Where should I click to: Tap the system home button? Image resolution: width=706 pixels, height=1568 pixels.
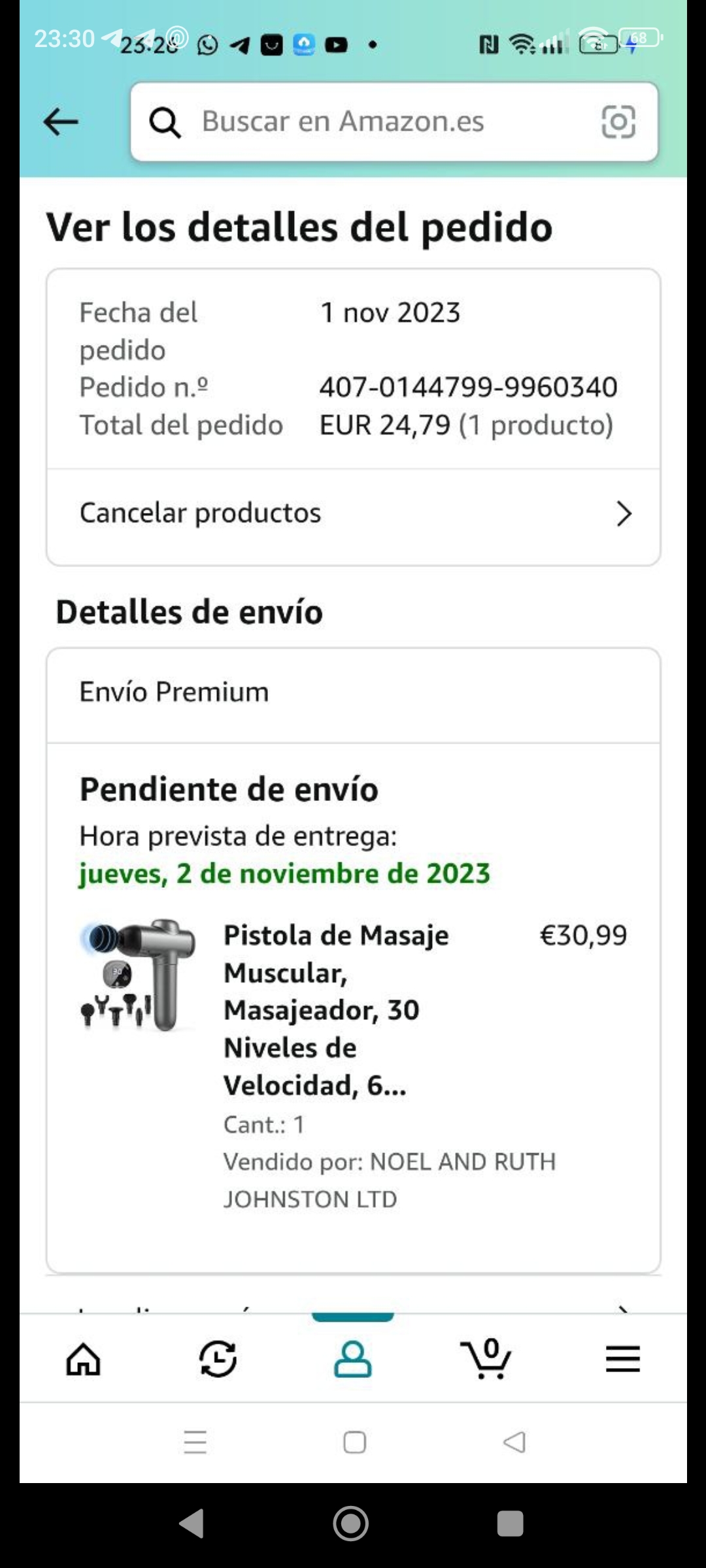coord(351,1524)
